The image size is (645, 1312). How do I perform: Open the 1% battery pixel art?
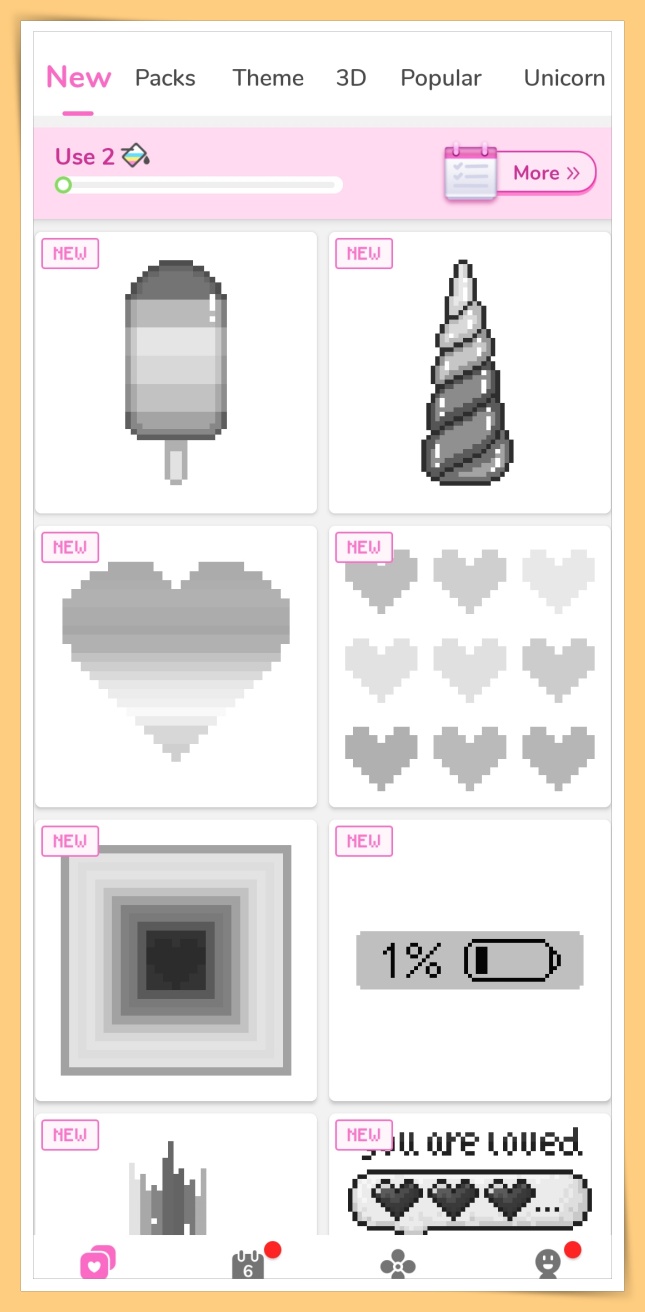469,960
